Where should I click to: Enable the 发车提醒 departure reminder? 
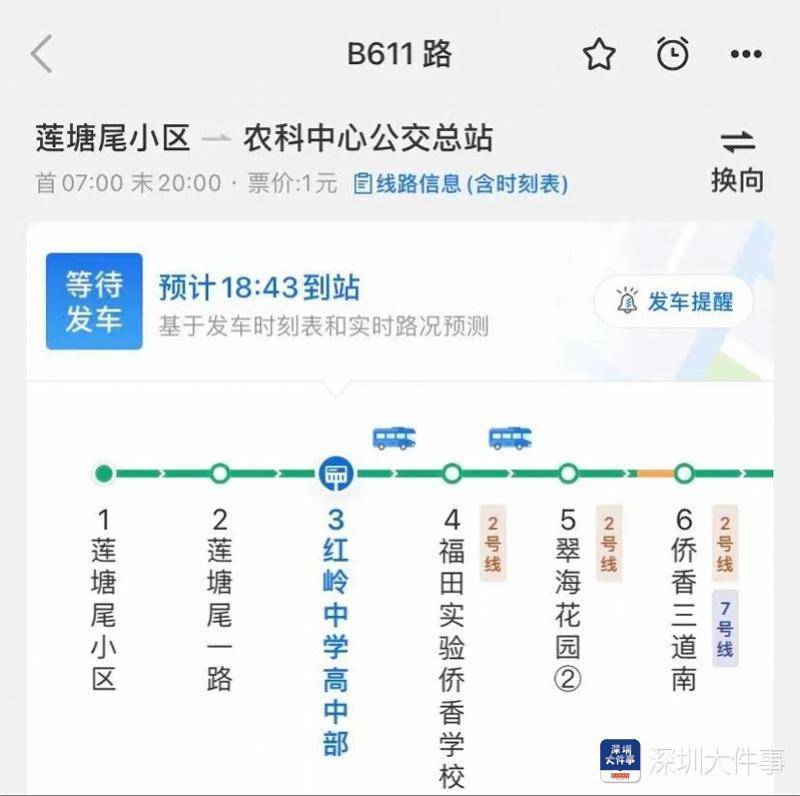674,302
